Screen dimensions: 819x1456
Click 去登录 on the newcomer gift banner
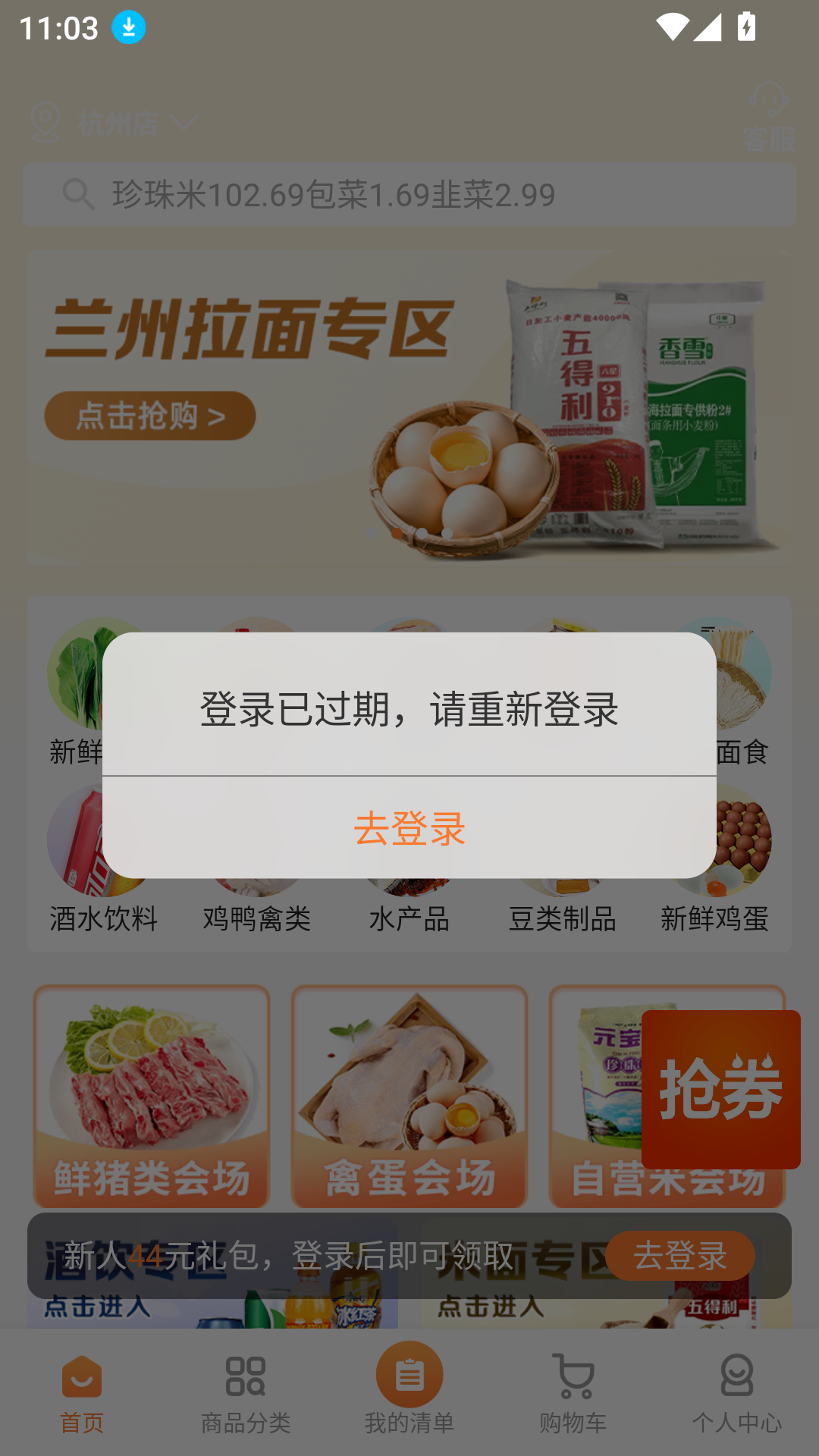[x=679, y=1256]
